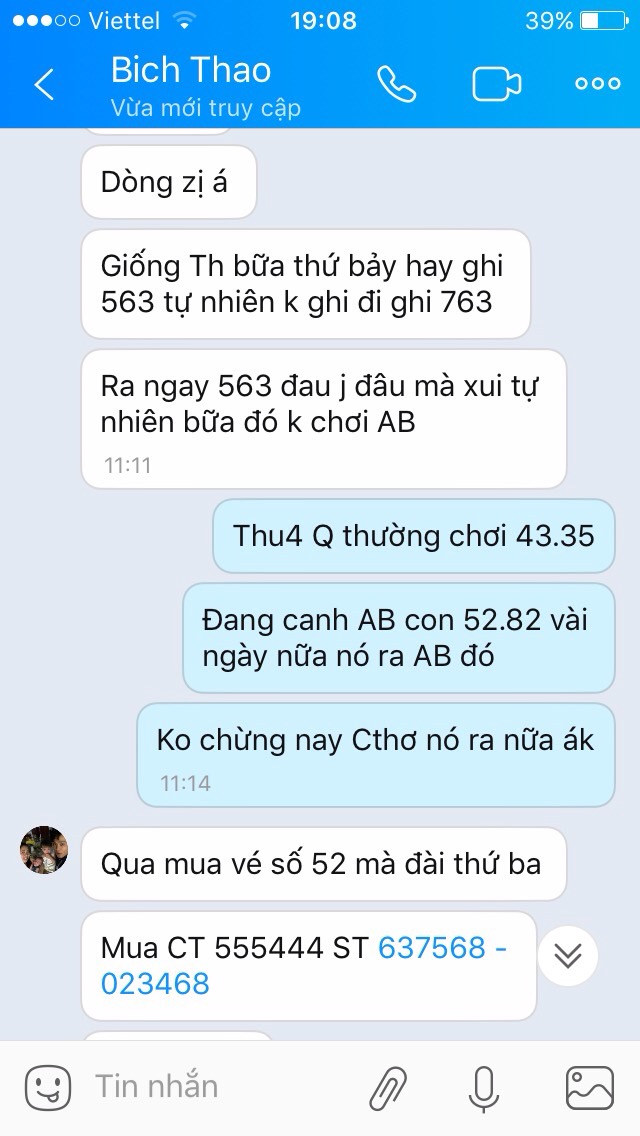The width and height of the screenshot is (640, 1136).
Task: Open the three-dot options menu
Action: tap(598, 84)
